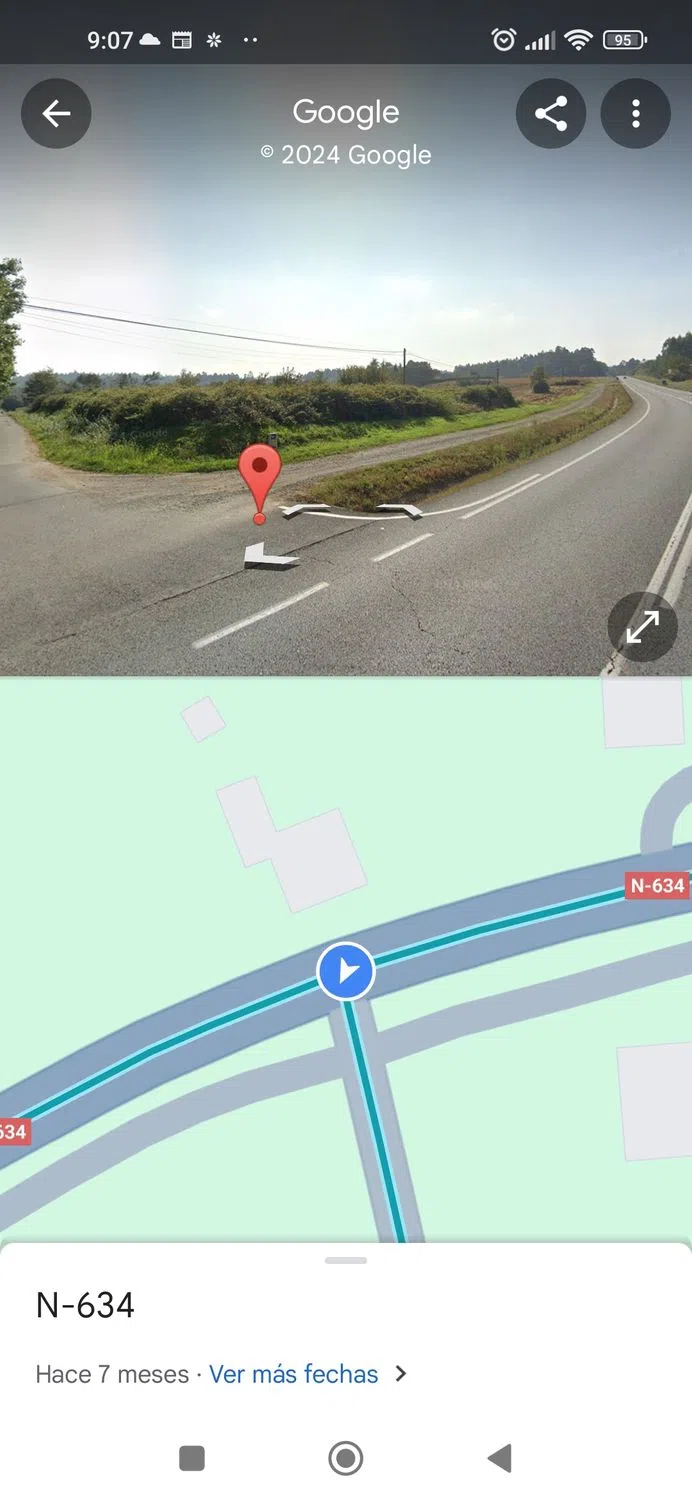The image size is (692, 1500).
Task: Open recent apps with square button
Action: point(192,1458)
